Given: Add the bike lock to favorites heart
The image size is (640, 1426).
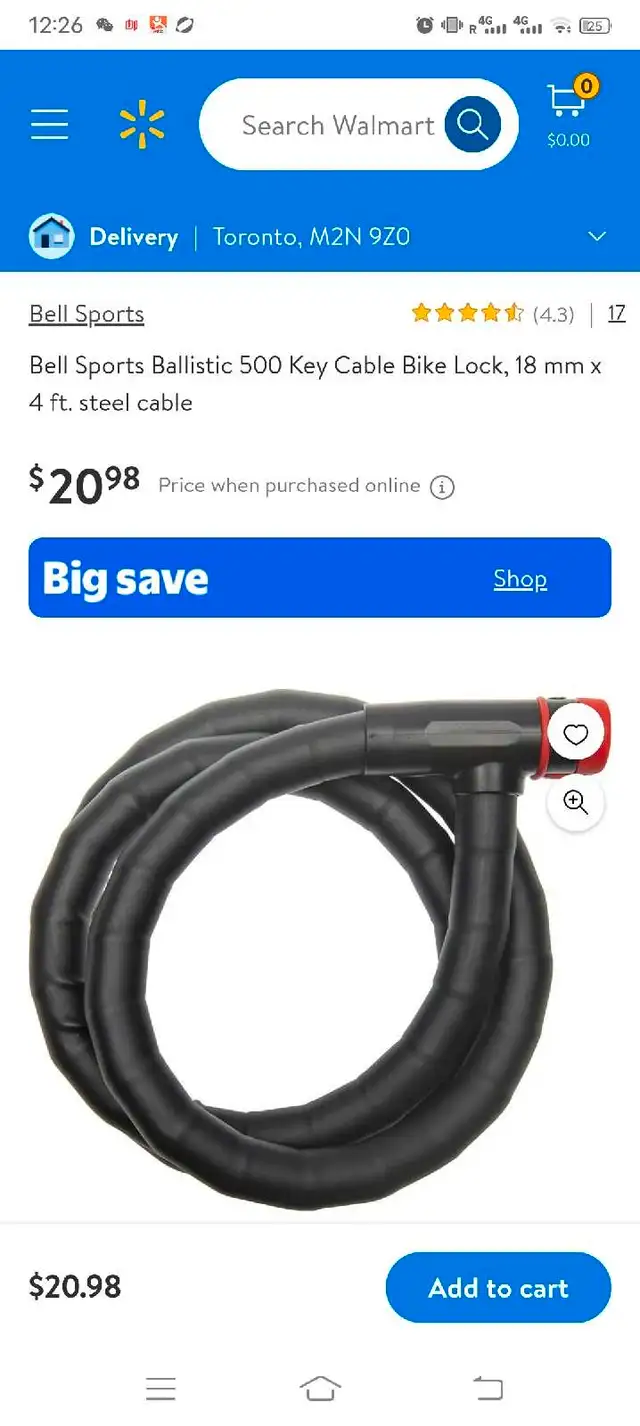Looking at the screenshot, I should 576,735.
